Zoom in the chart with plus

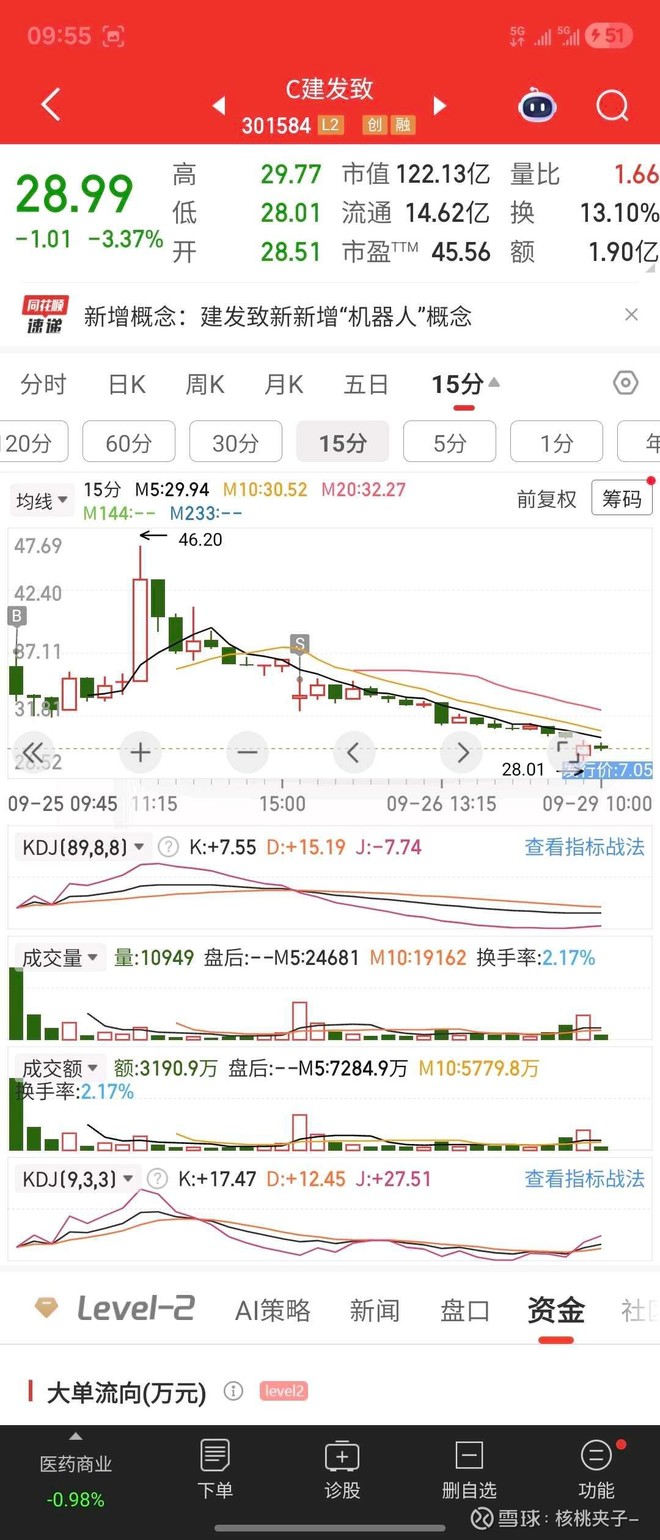coord(140,751)
